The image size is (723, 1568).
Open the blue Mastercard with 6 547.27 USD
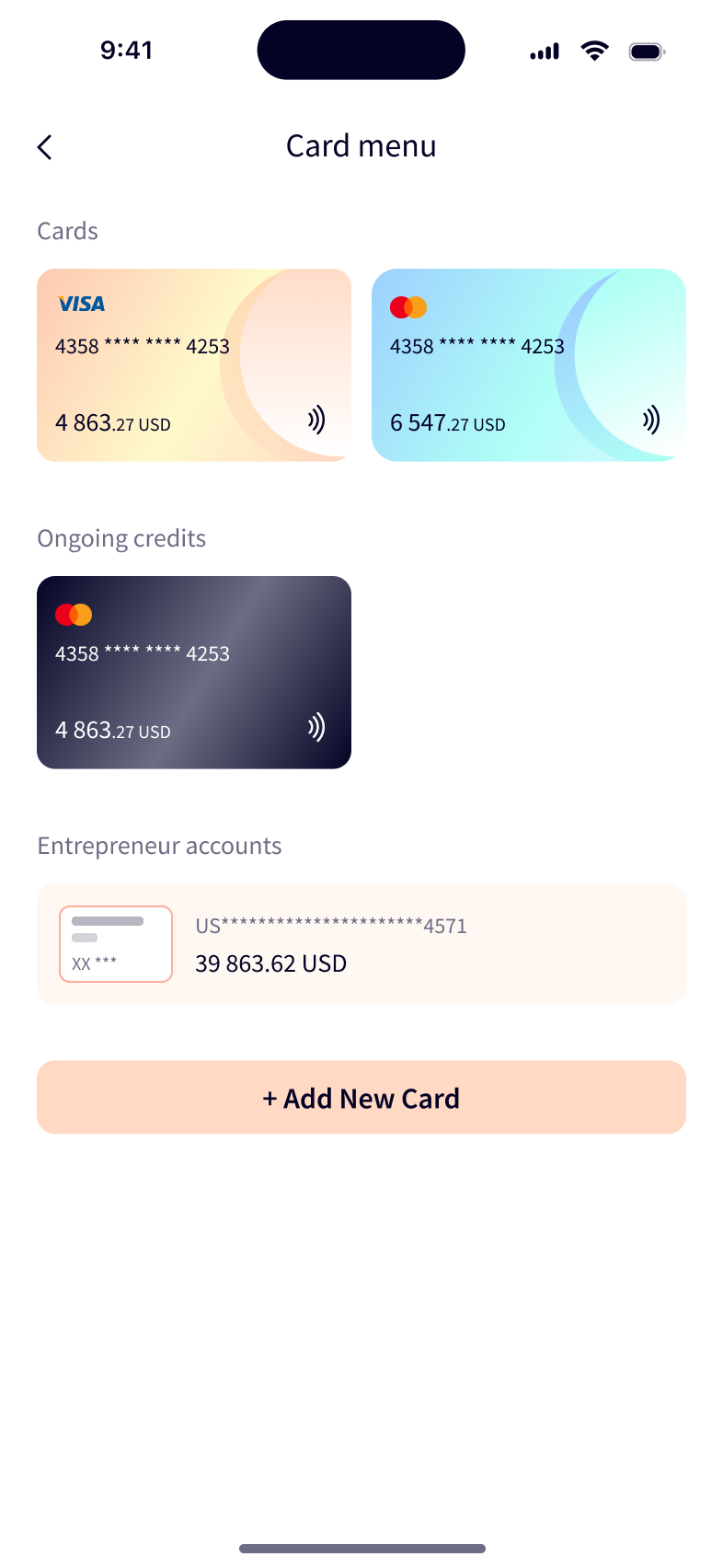point(528,365)
